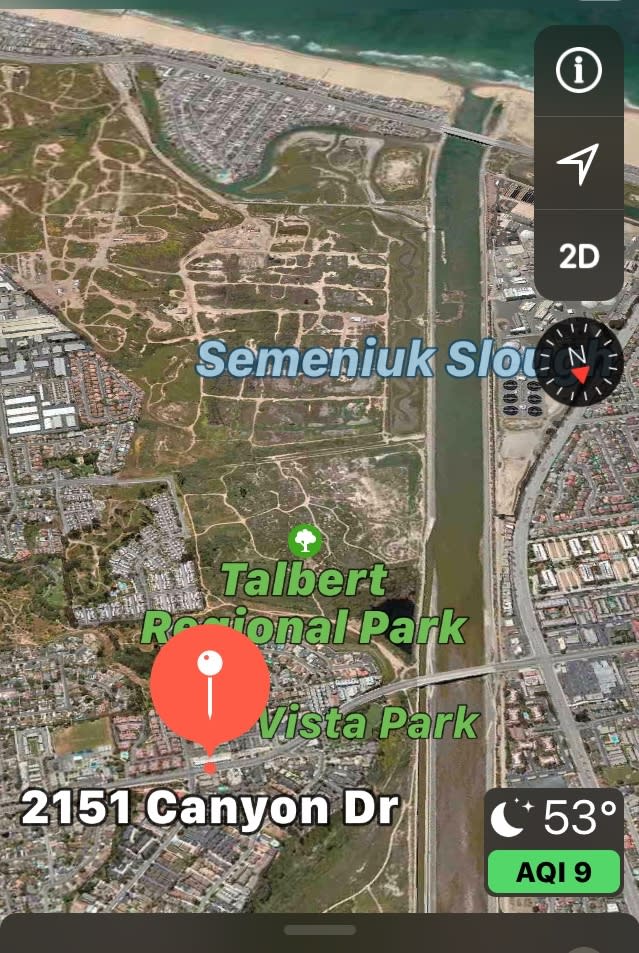The height and width of the screenshot is (953, 639).
Task: Tap the bottom sheet handle to expand
Action: tap(320, 930)
